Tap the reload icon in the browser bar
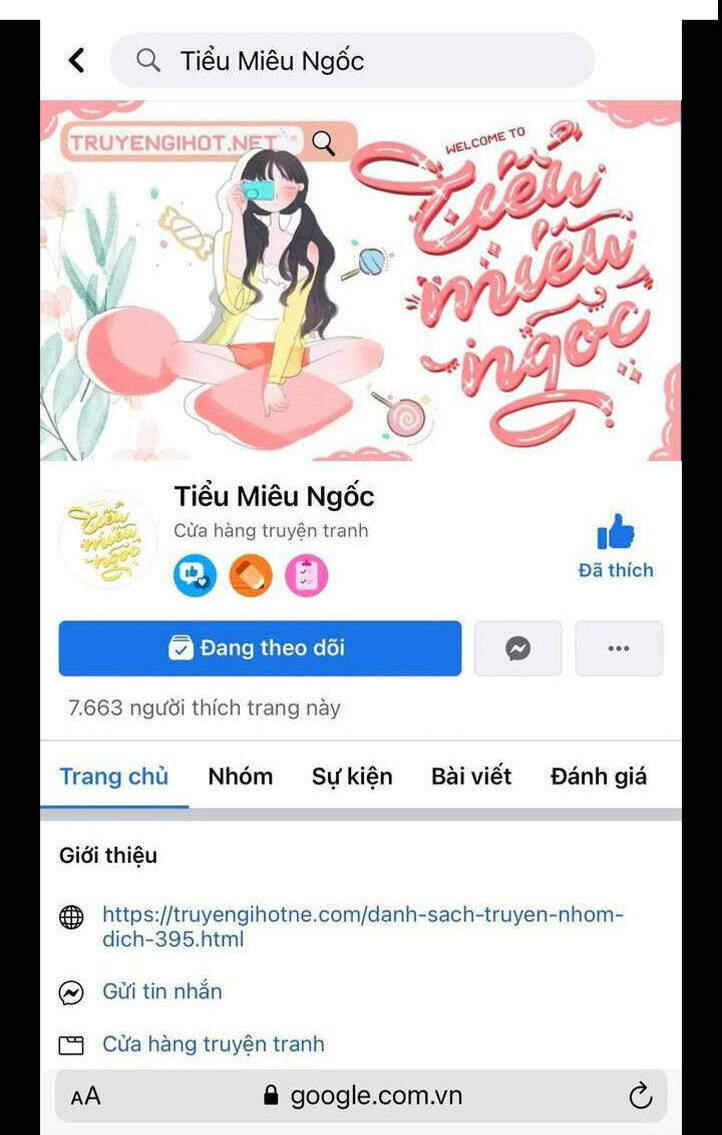Image resolution: width=722 pixels, height=1135 pixels. coord(641,1096)
